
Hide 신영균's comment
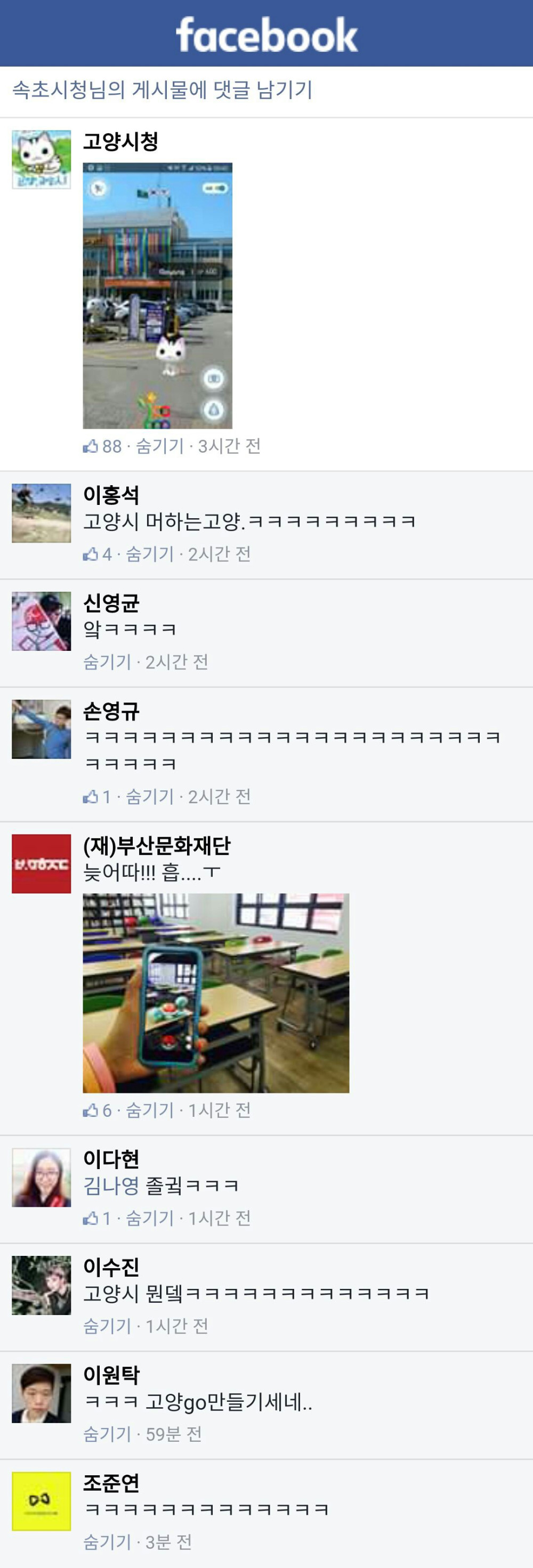point(107,661)
